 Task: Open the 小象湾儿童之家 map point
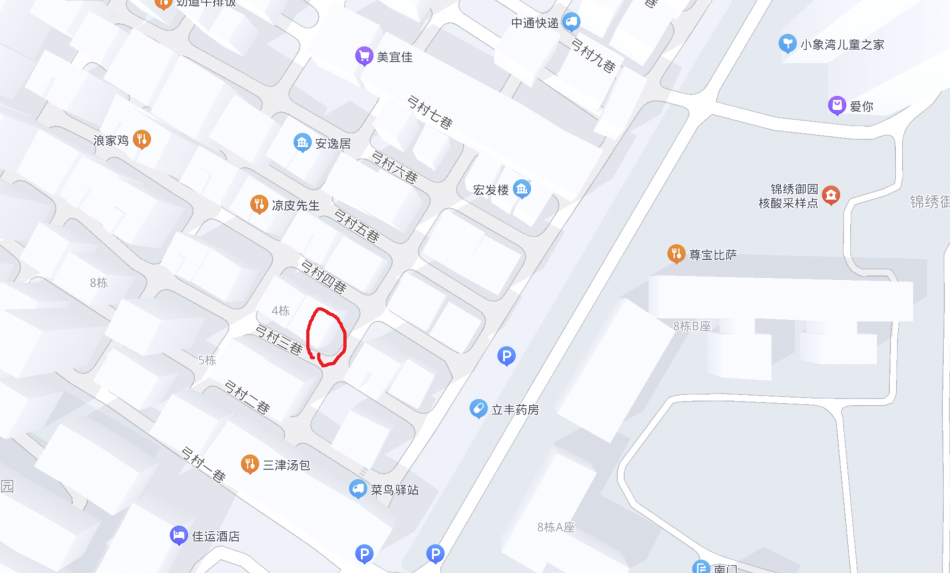pyautogui.click(x=787, y=44)
